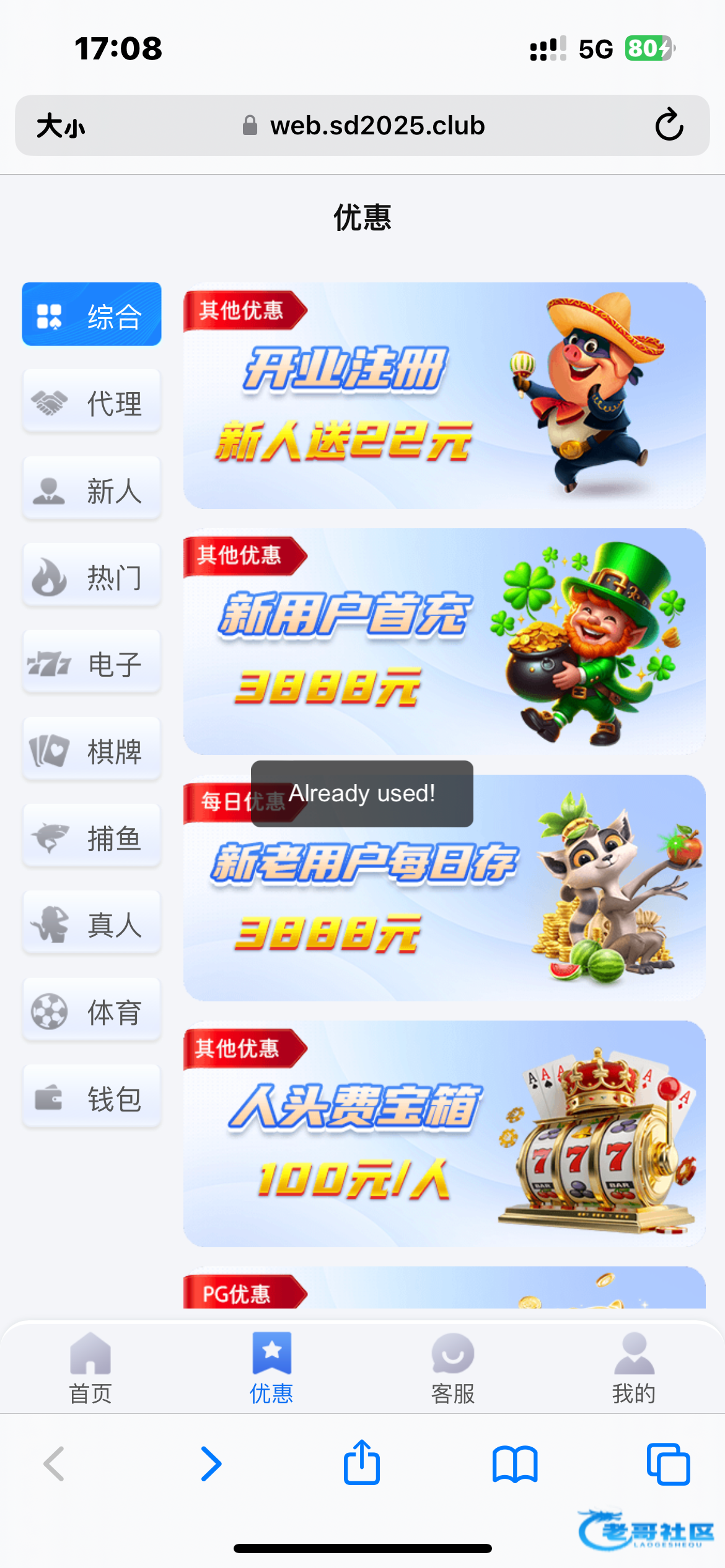Open the browser tabs overview
Screen dimensions: 725x1568
[x=668, y=1464]
